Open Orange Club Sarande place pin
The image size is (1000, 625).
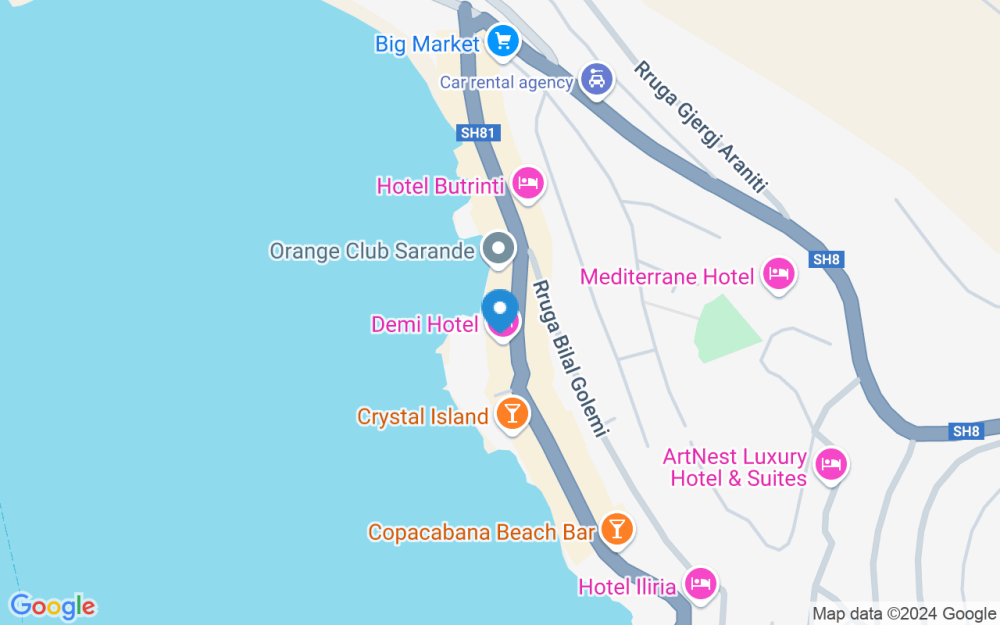coord(498,249)
